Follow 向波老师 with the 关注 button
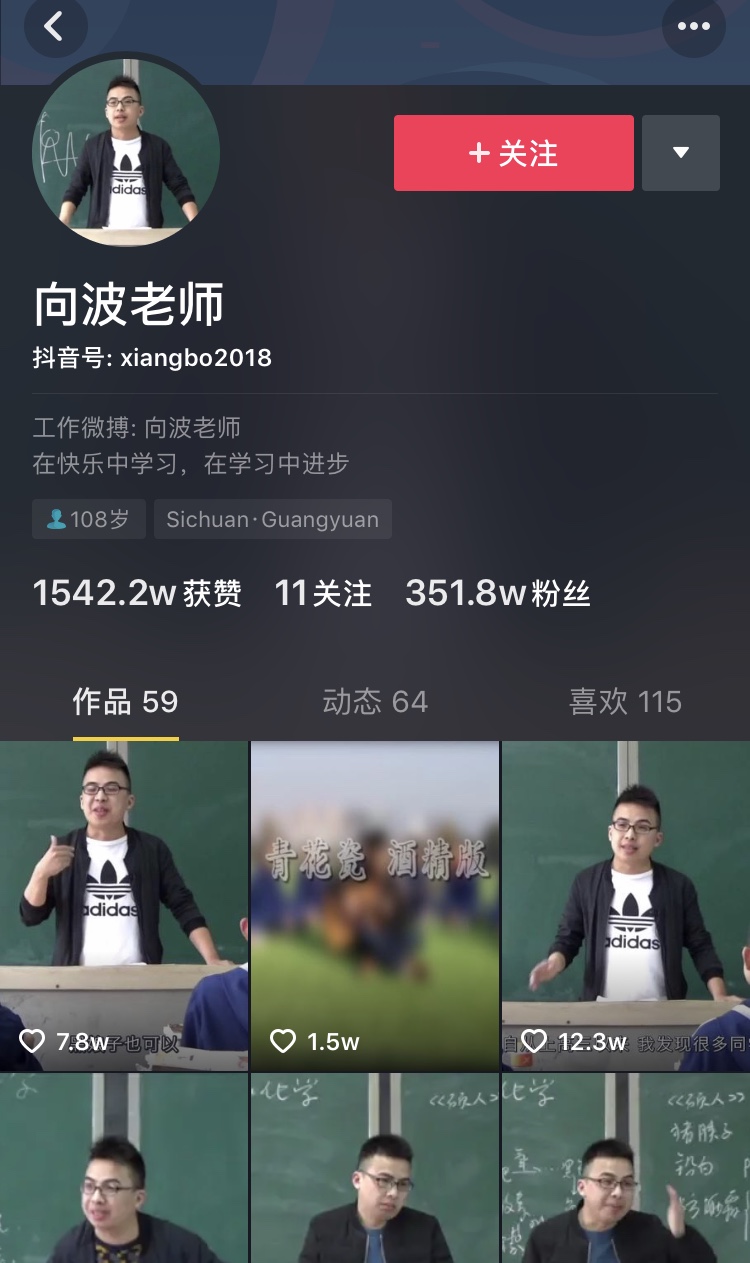This screenshot has height=1263, width=750. pos(513,153)
